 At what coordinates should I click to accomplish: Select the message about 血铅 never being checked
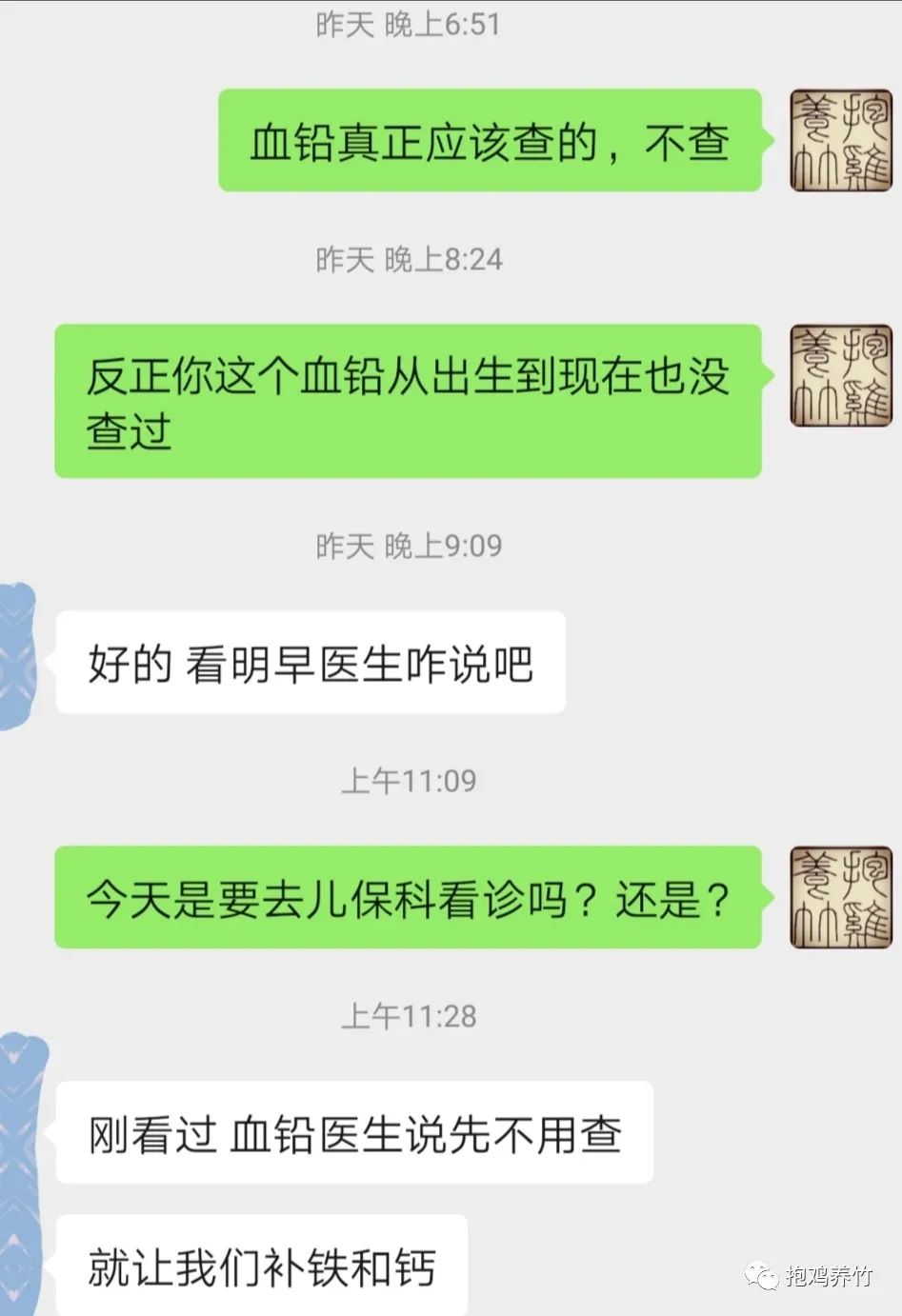[x=410, y=398]
